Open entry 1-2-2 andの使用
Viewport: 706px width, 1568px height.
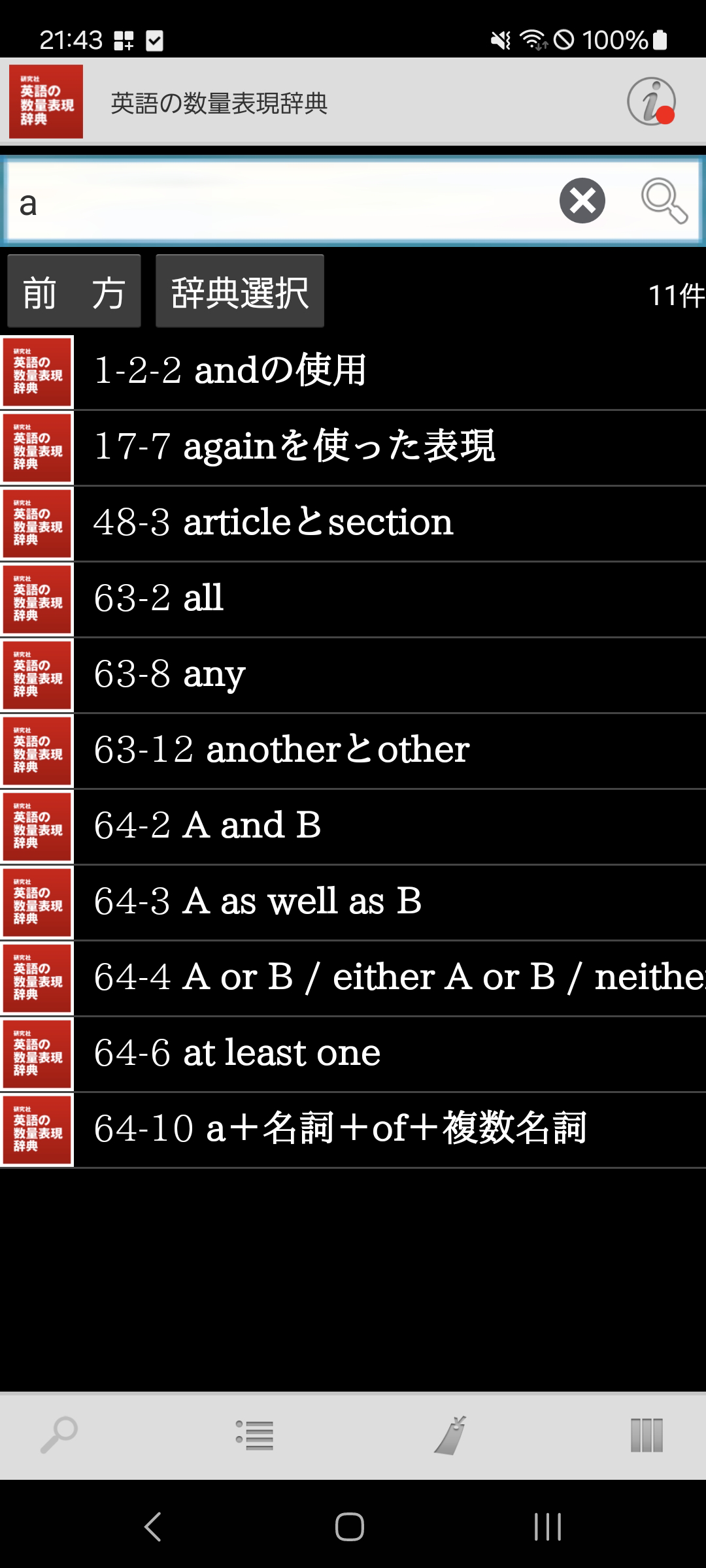click(x=353, y=372)
